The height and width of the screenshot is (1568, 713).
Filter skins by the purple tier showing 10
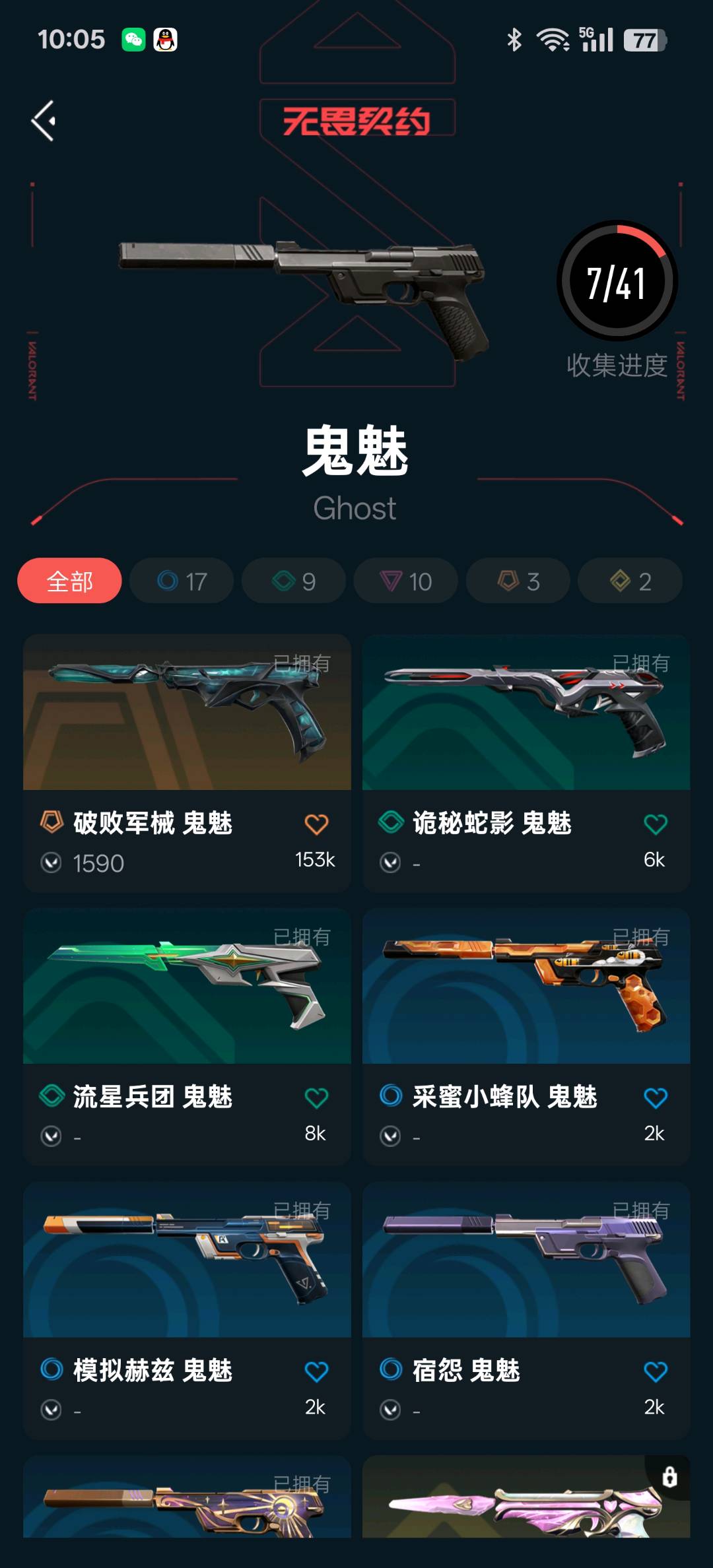pyautogui.click(x=405, y=581)
